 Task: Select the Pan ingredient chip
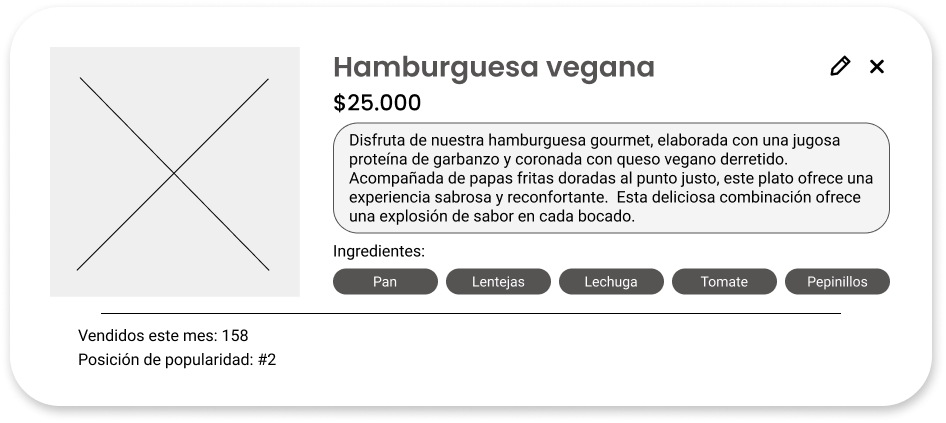[385, 282]
